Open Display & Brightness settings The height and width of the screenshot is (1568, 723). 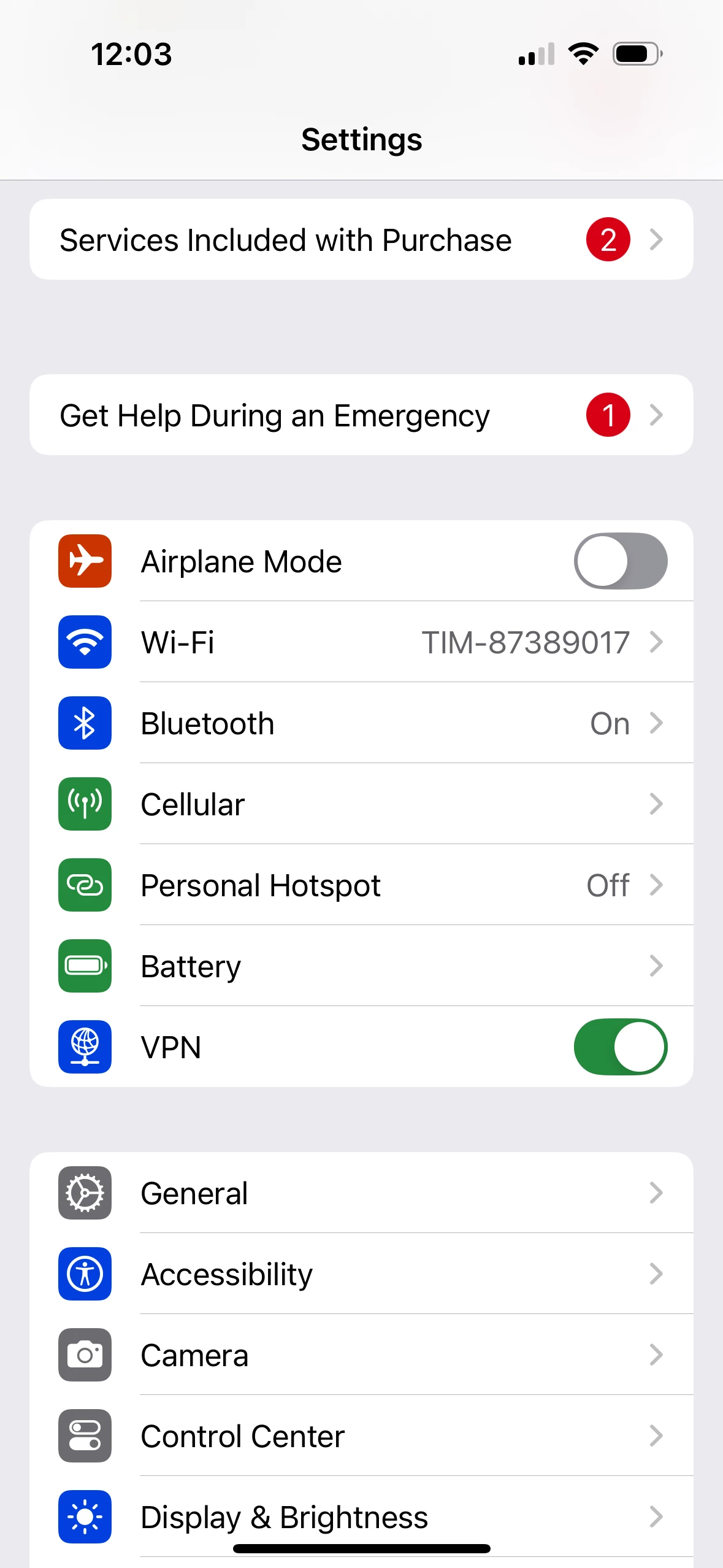tap(361, 1515)
